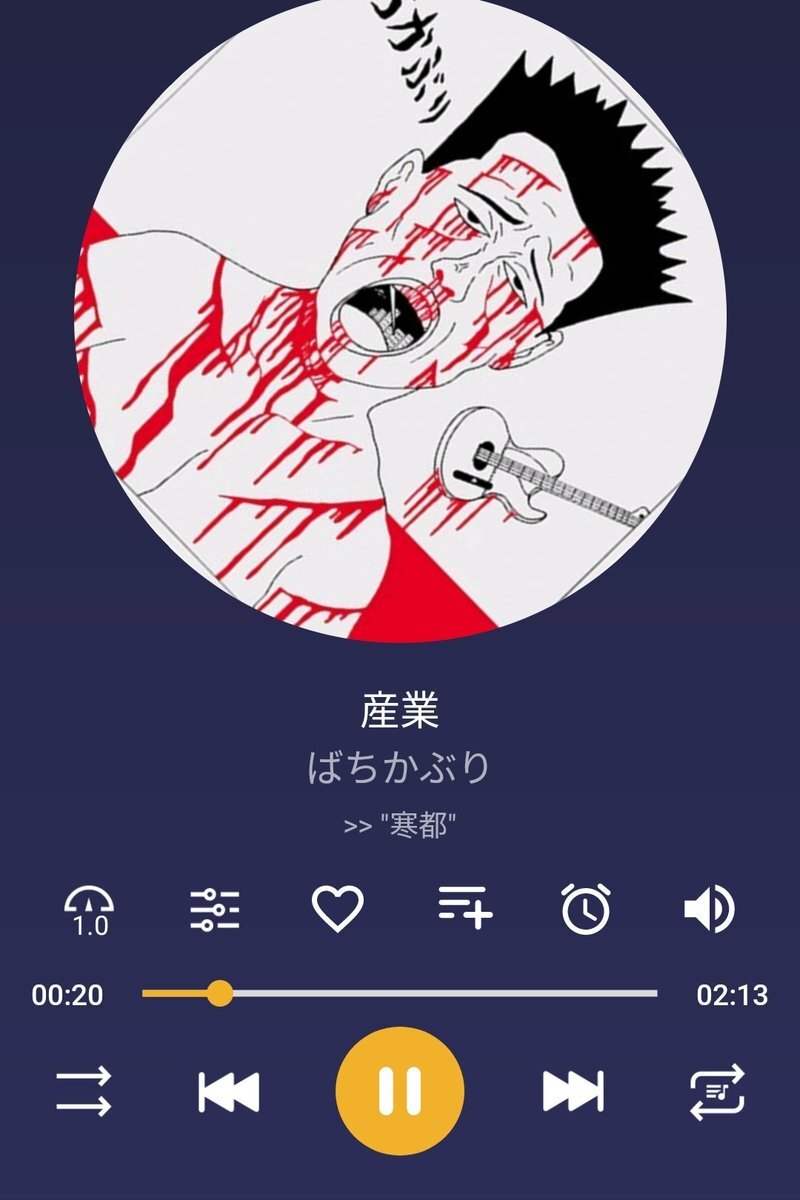Open the volume control

709,910
